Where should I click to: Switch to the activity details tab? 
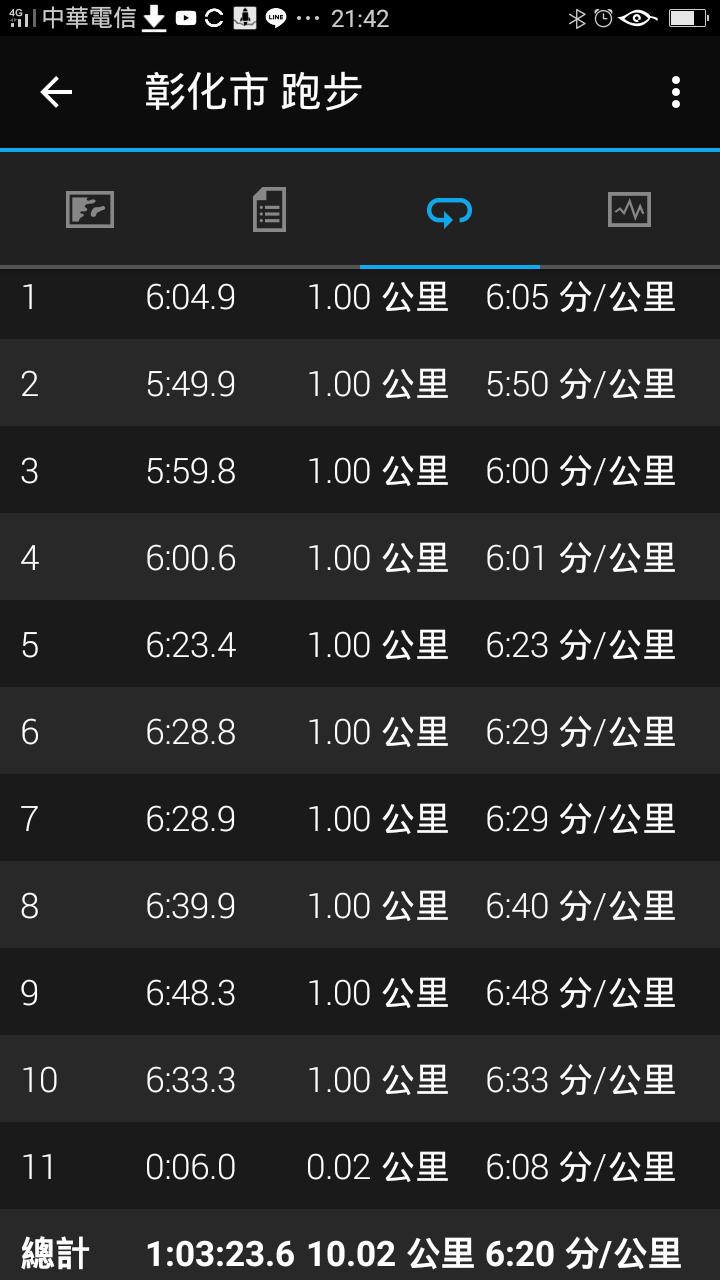269,210
